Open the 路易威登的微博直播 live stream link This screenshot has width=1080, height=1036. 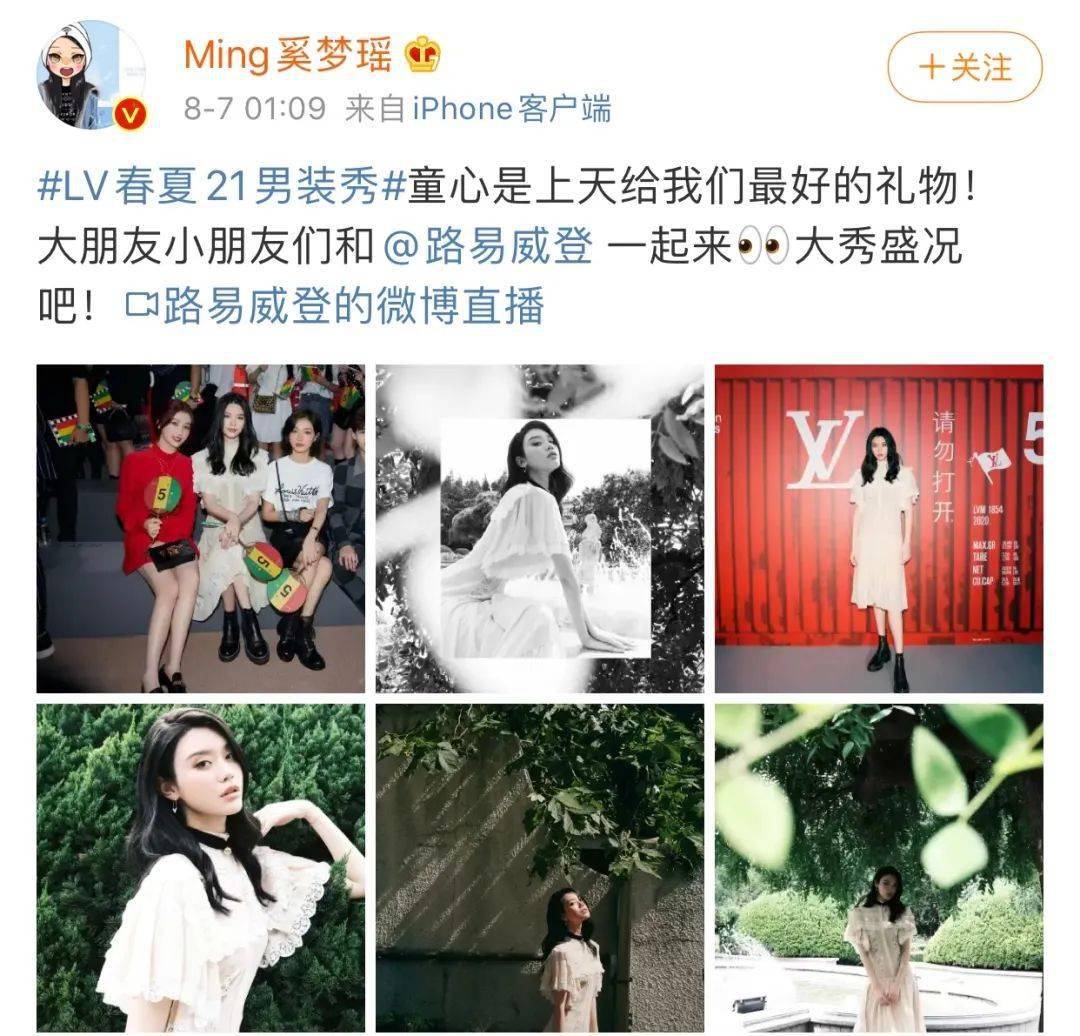[335, 306]
